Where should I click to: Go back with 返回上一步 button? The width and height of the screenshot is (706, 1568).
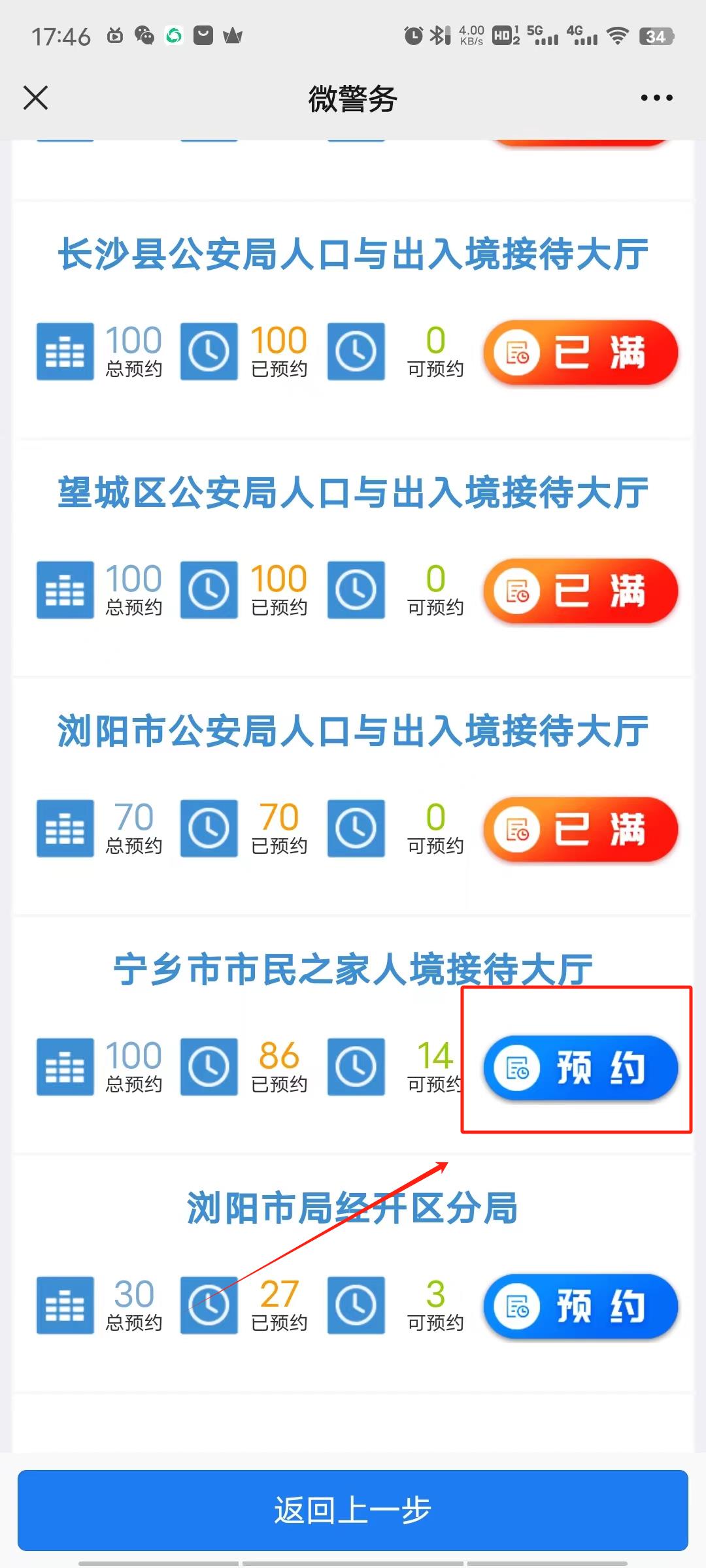click(353, 1511)
